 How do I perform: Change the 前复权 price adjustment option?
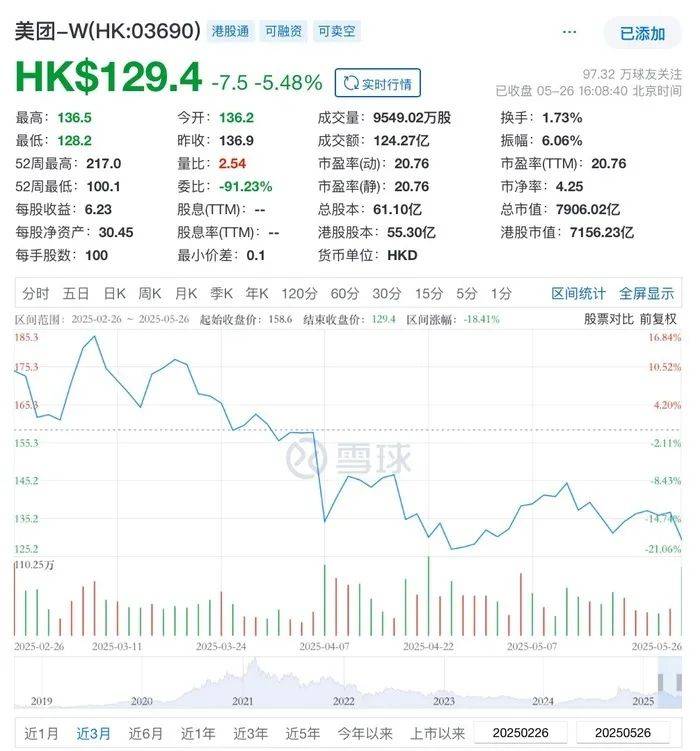tap(658, 319)
